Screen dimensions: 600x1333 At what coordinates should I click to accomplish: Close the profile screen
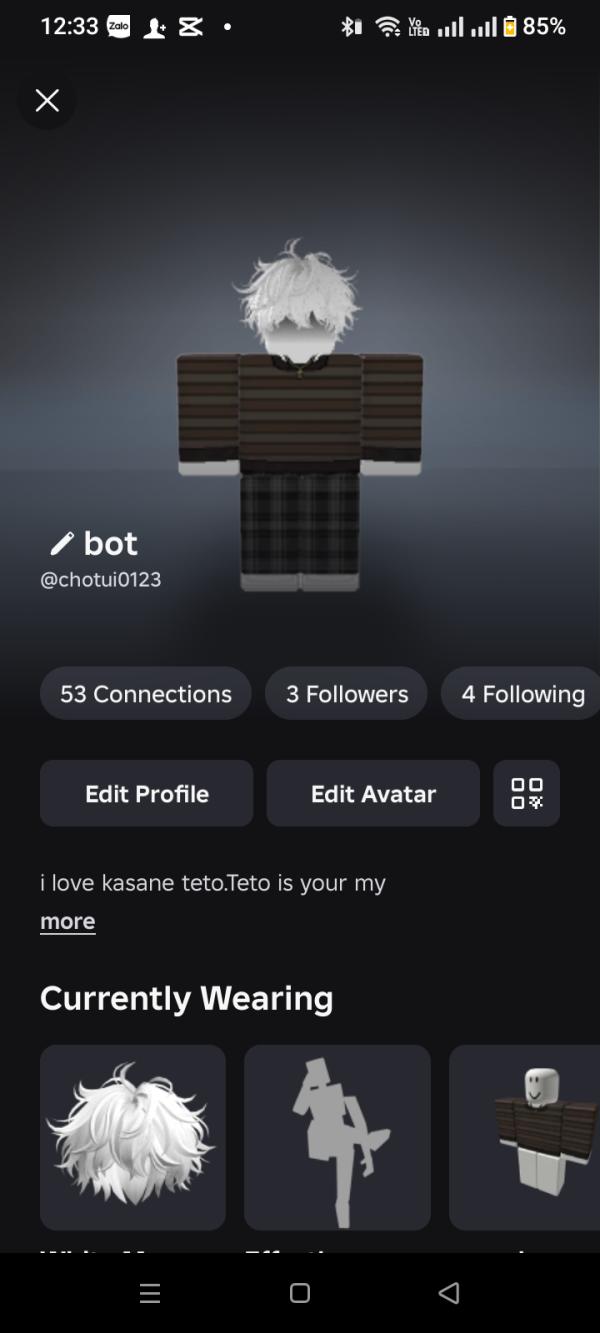[47, 100]
